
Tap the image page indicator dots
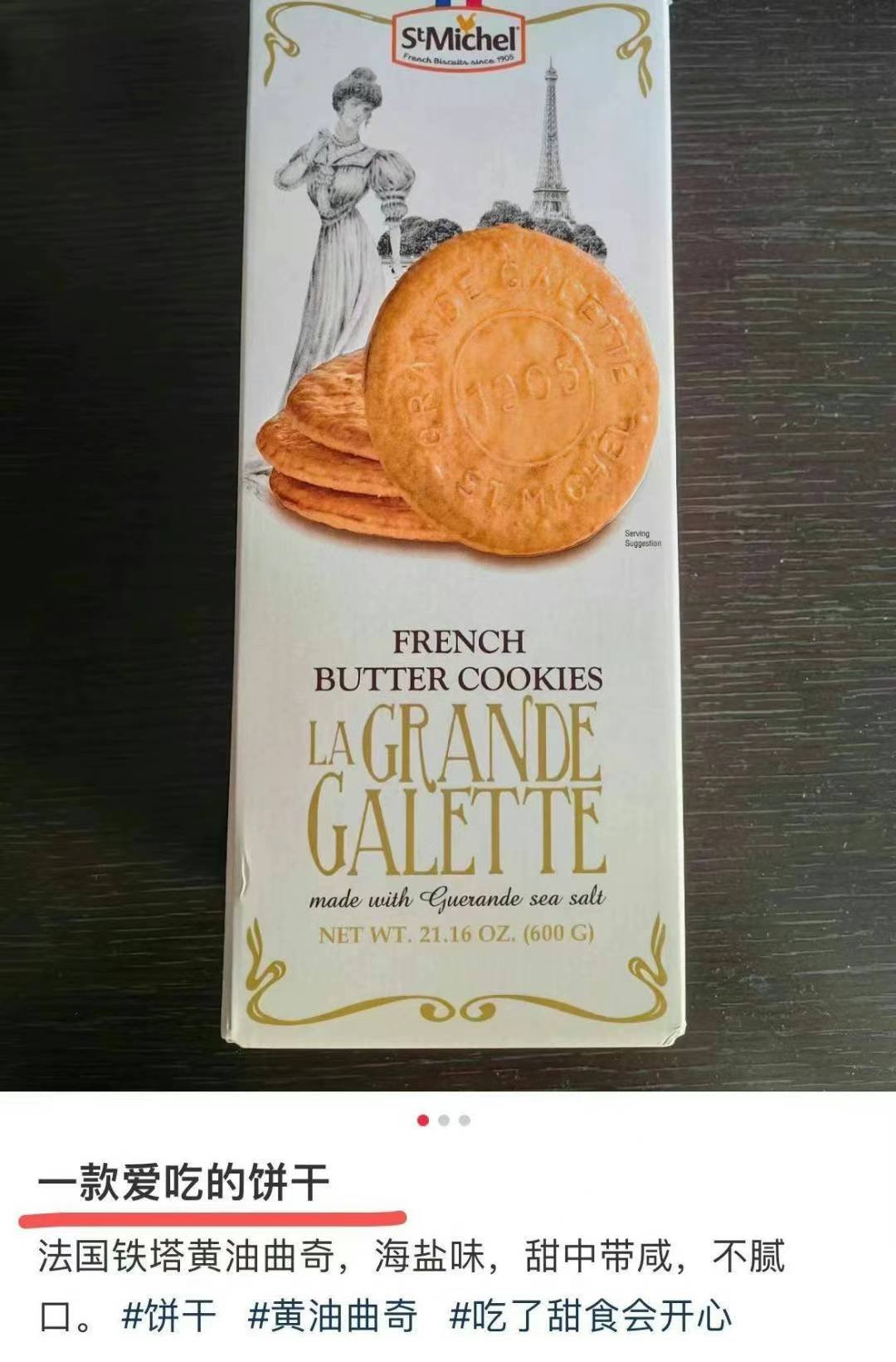pos(444,1120)
